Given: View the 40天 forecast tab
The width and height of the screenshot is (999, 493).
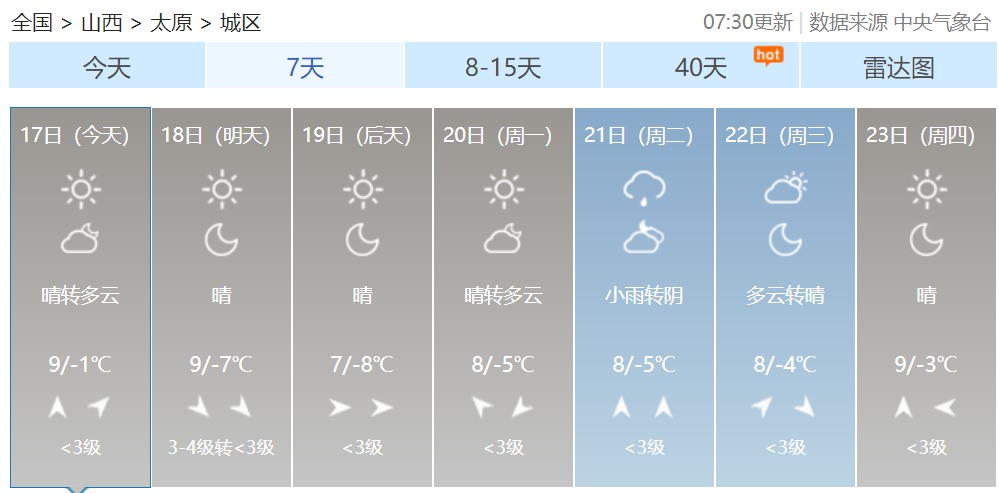Looking at the screenshot, I should (701, 67).
